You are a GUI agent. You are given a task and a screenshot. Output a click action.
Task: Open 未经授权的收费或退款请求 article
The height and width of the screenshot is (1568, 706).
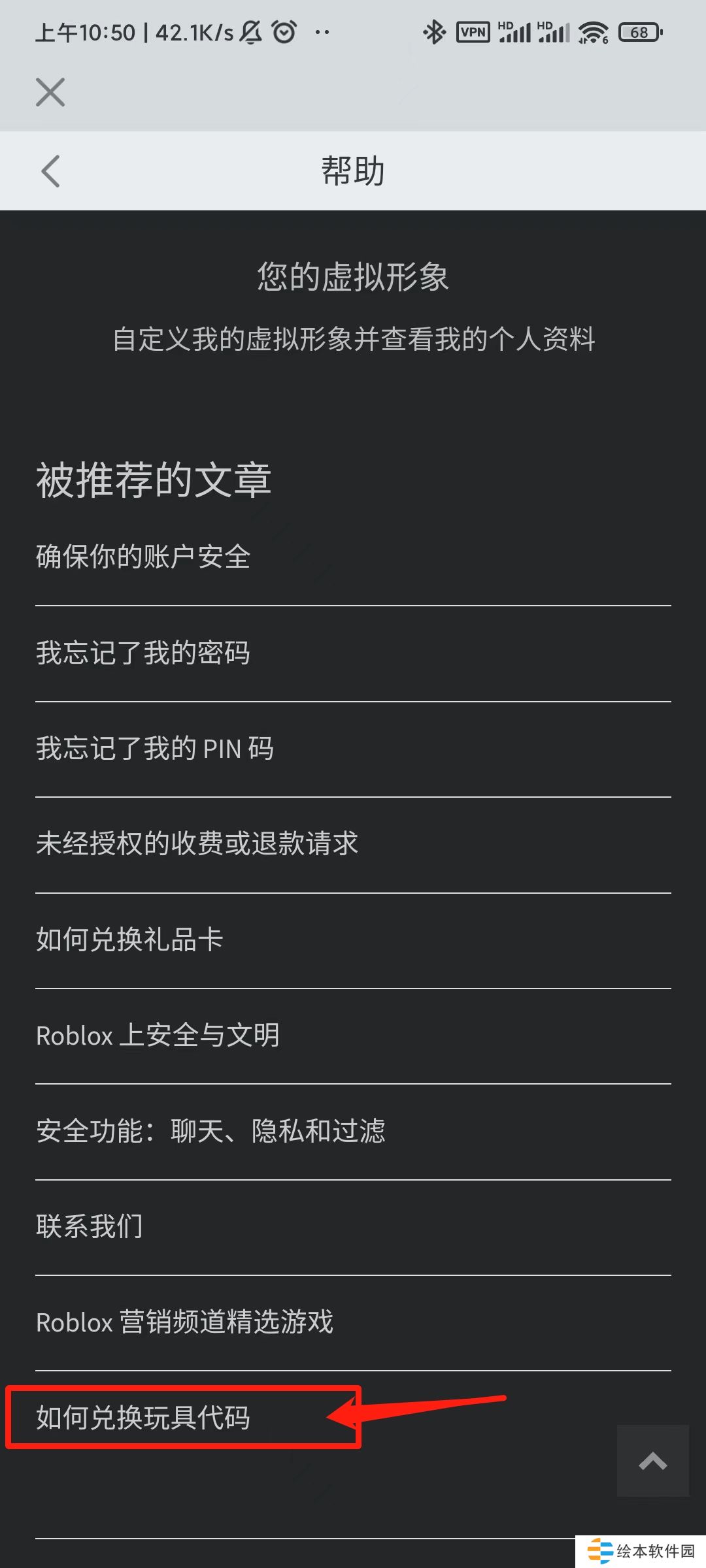pos(197,843)
